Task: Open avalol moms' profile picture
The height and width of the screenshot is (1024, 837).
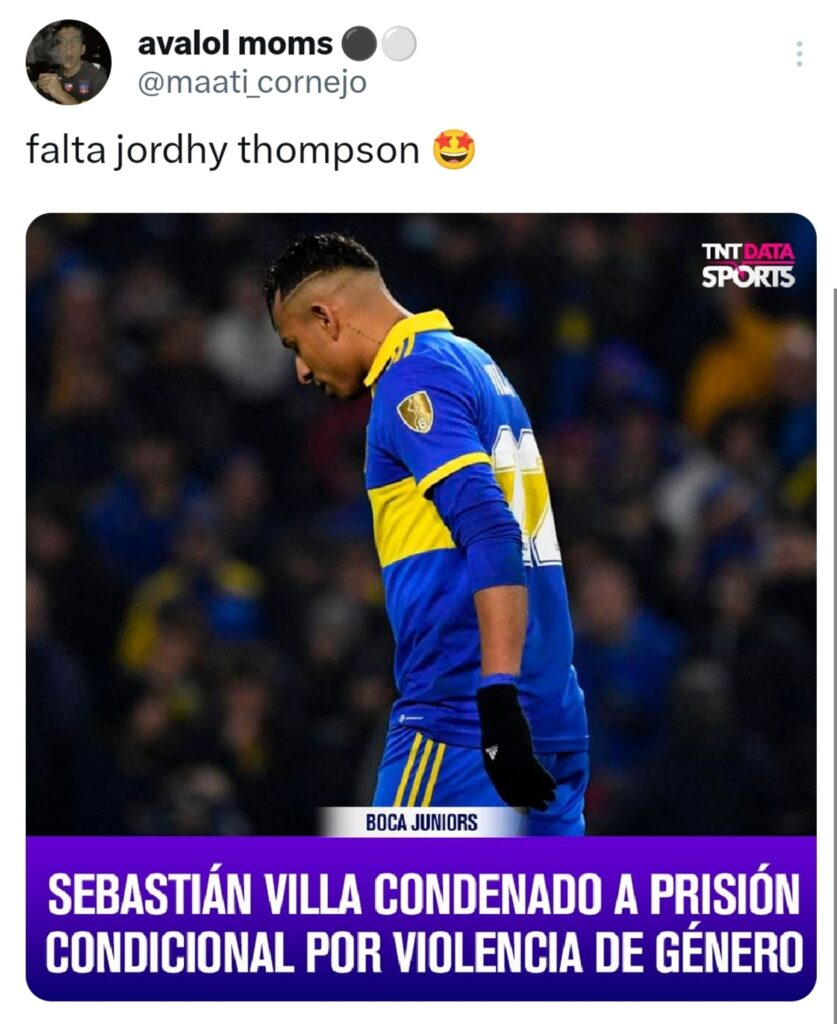Action: [x=68, y=62]
